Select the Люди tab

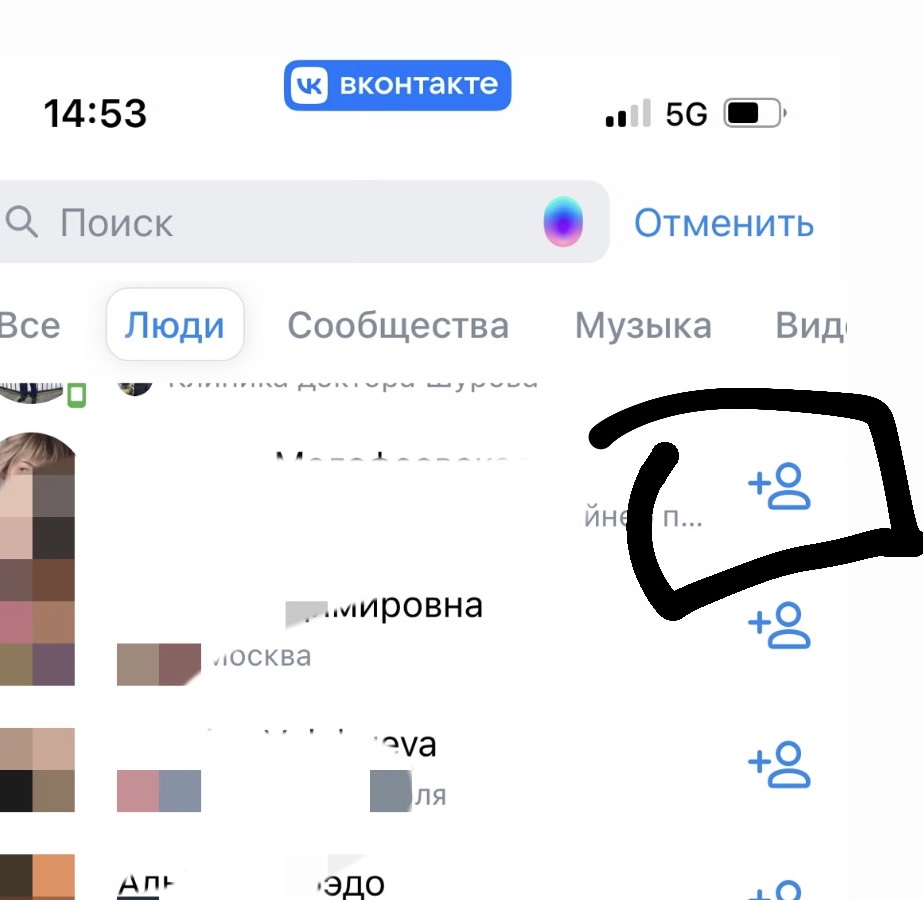pyautogui.click(x=175, y=325)
